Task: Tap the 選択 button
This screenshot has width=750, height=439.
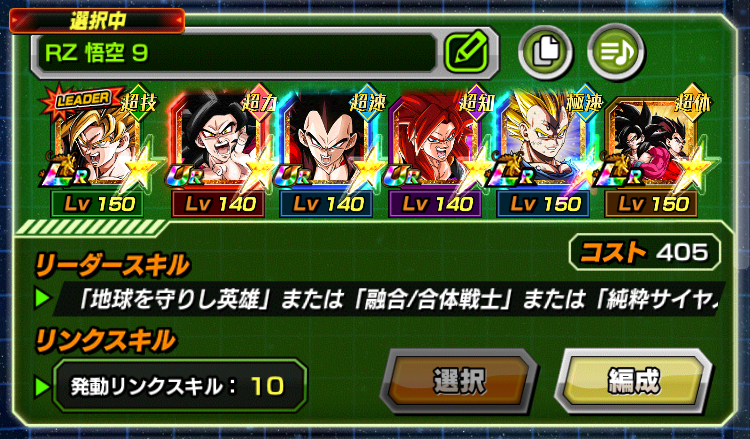Action: point(460,381)
